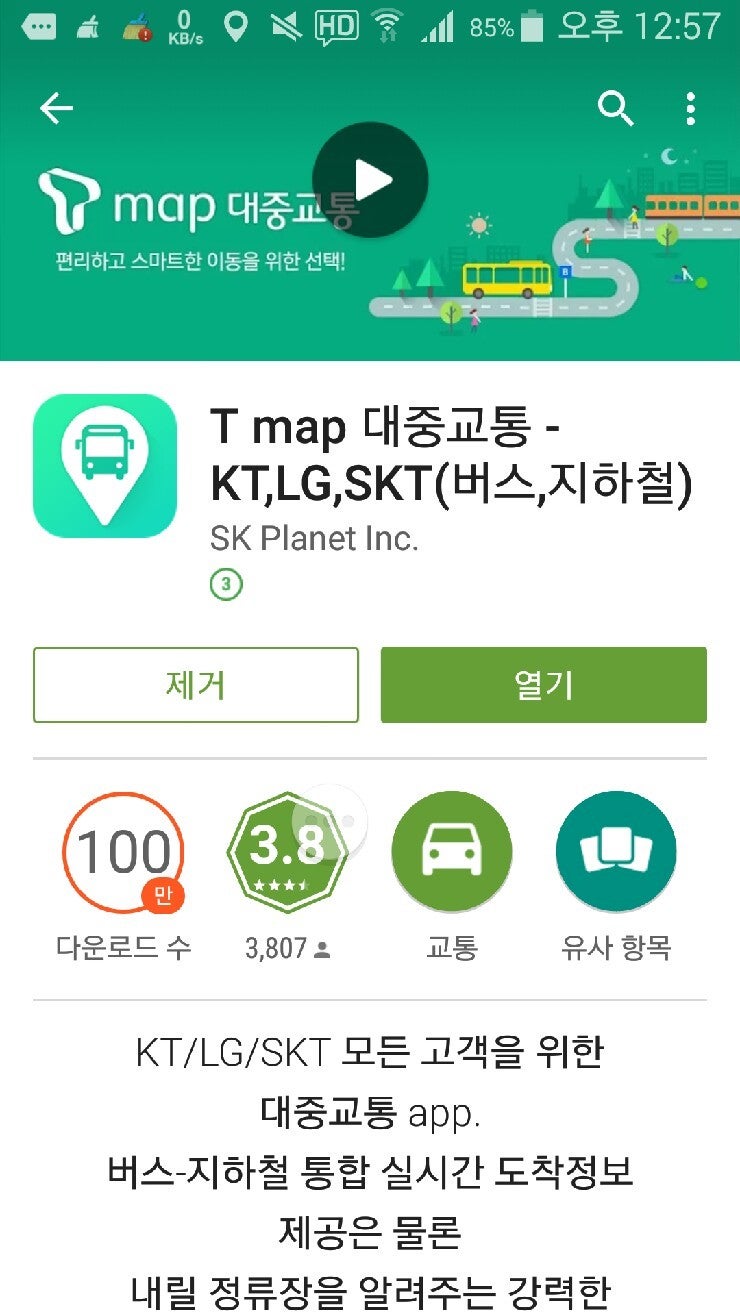Open the 교통 category

click(452, 851)
